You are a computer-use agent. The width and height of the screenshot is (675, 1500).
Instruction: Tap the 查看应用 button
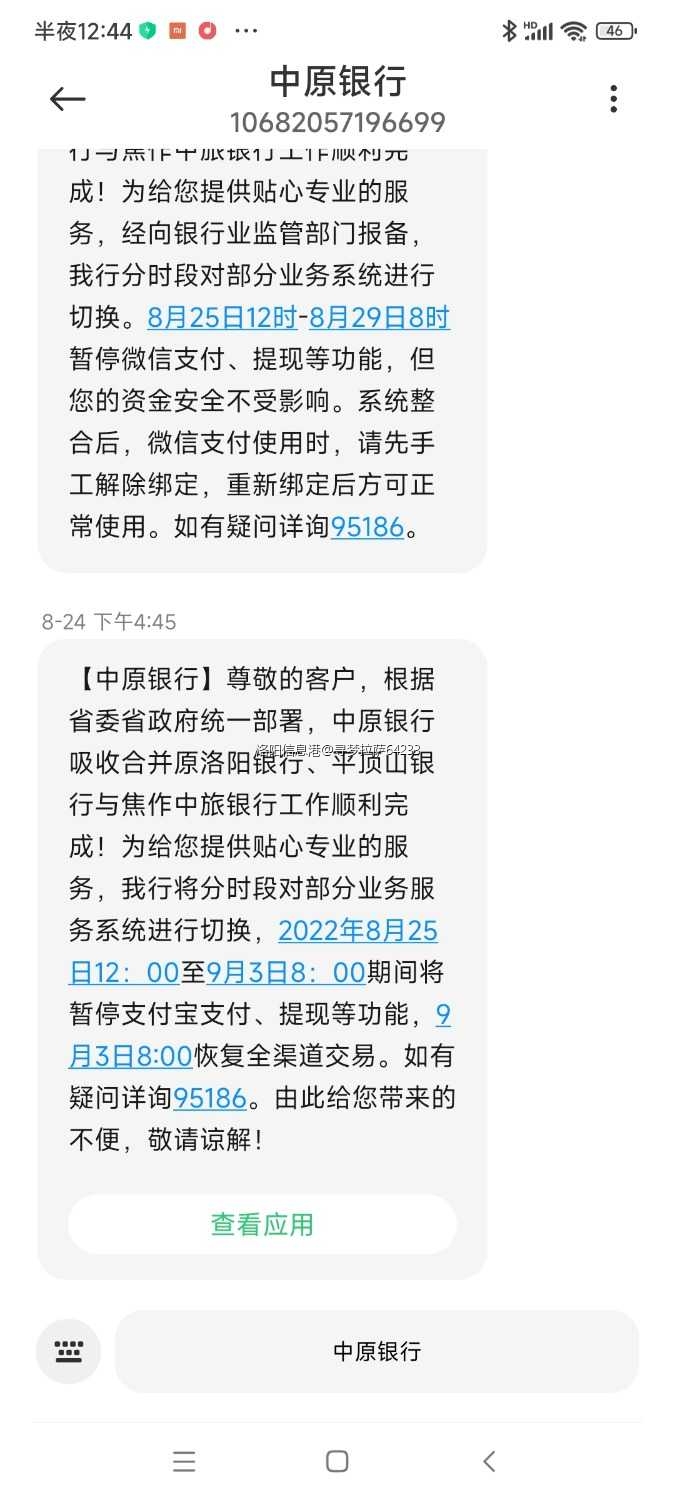(262, 1224)
